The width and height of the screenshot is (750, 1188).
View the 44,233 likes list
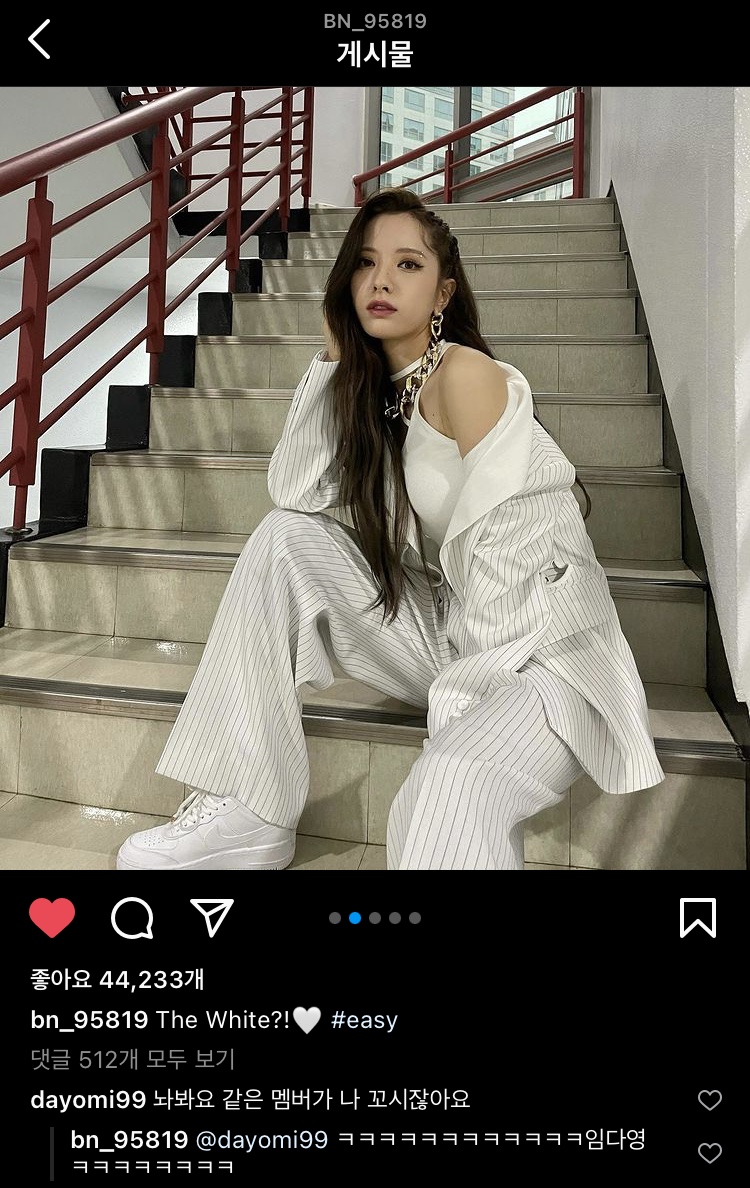tap(117, 980)
